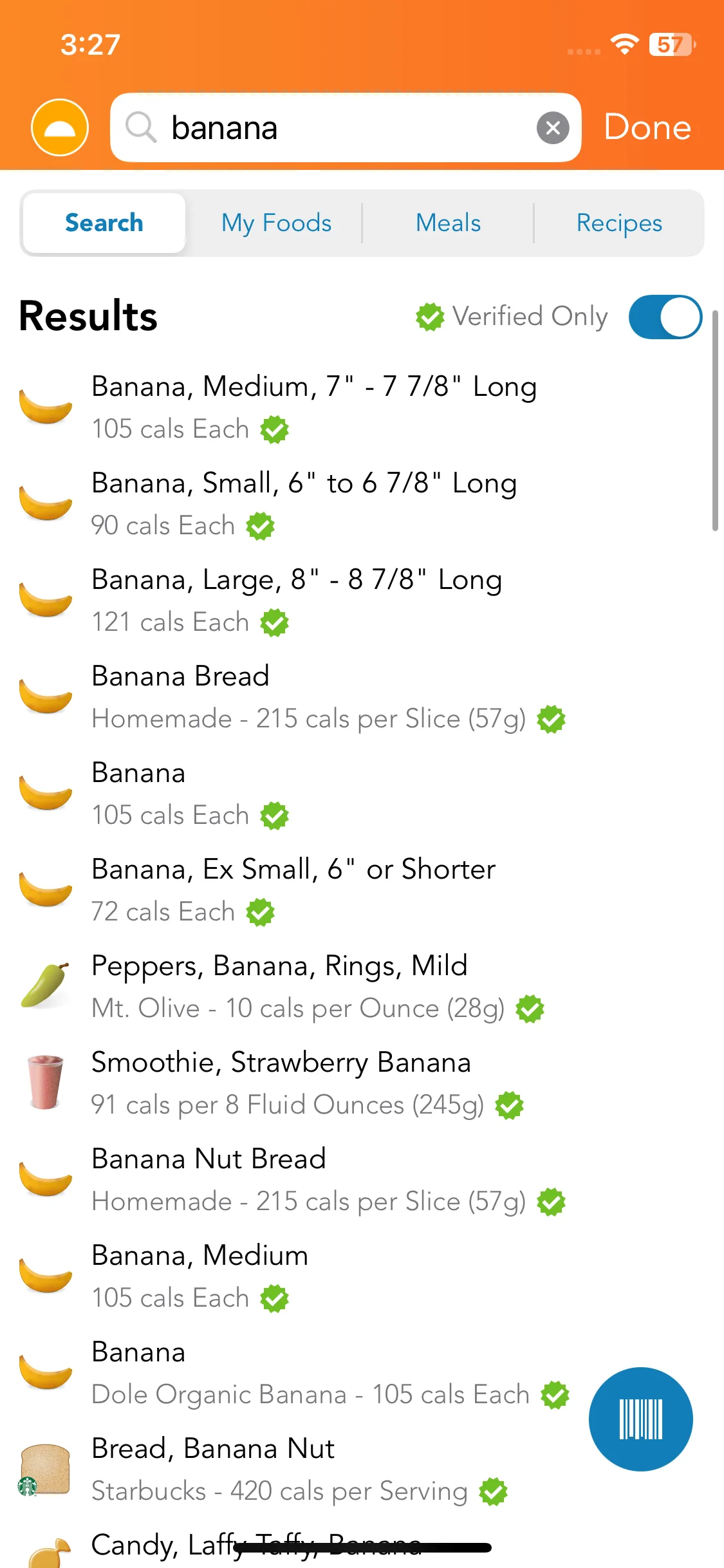Tap the meal selector icon beside search
Image resolution: width=724 pixels, height=1568 pixels.
[x=59, y=127]
